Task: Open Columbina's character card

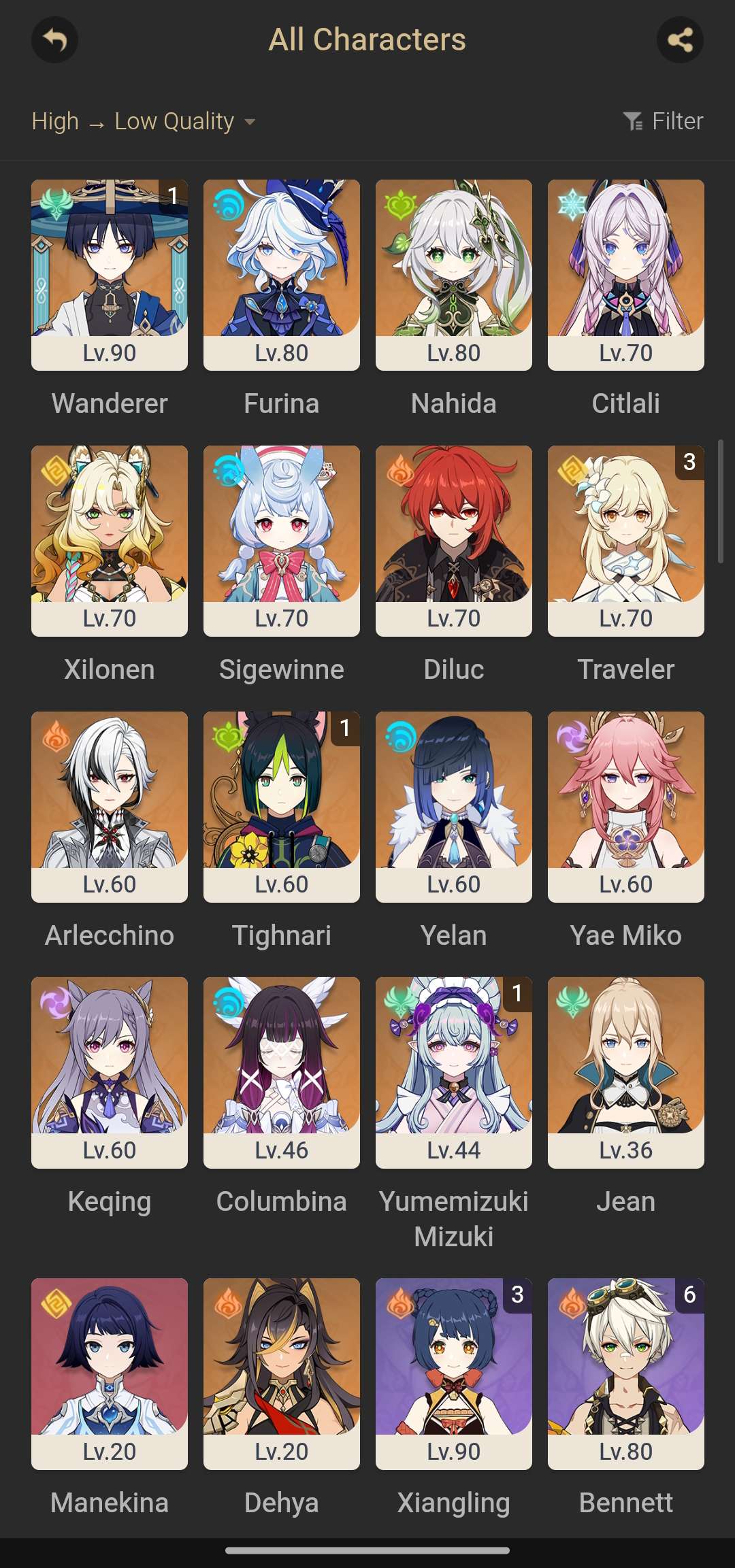Action: (x=282, y=1072)
